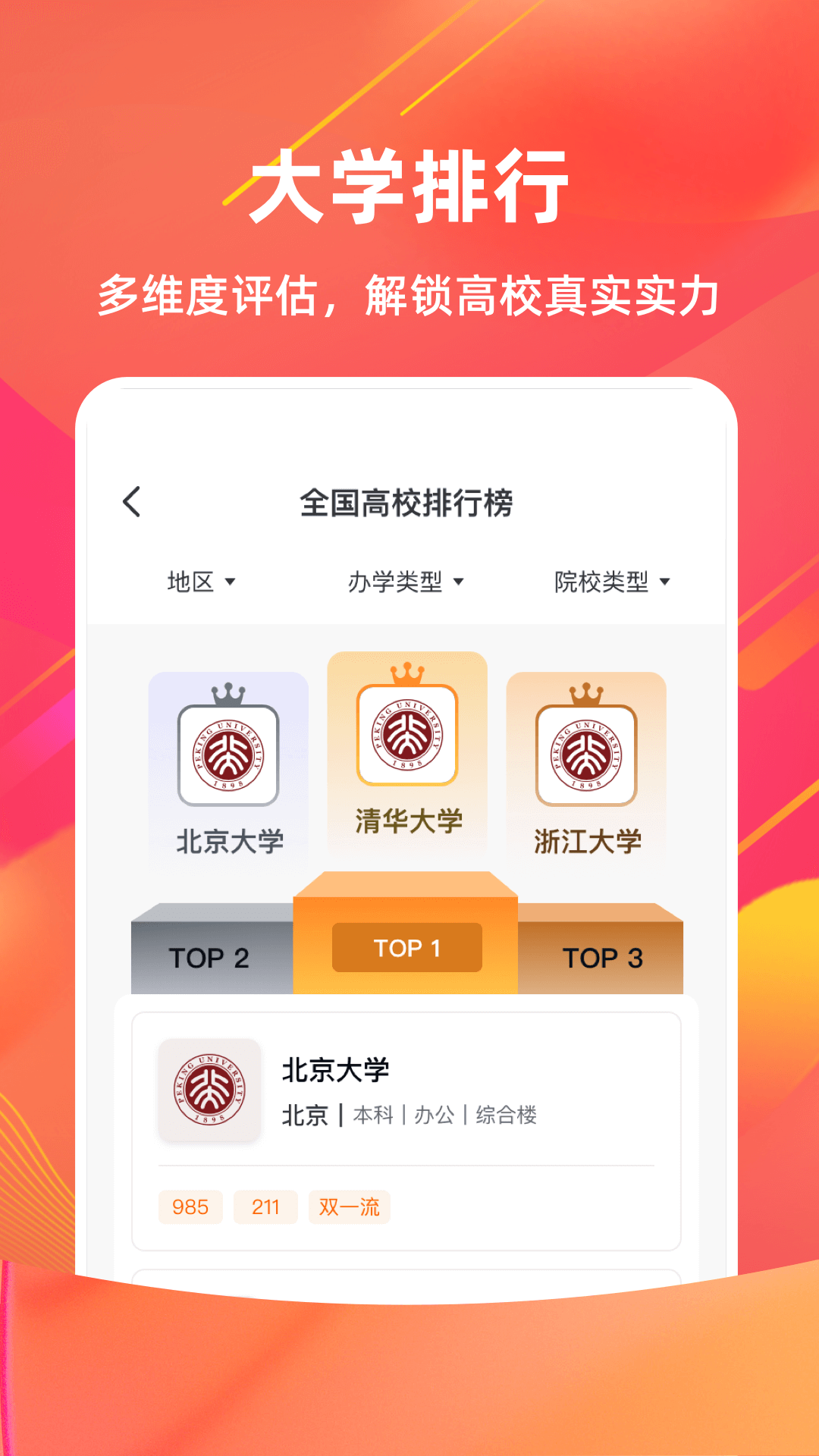The height and width of the screenshot is (1456, 819).
Task: Select the 双一流 tag
Action: coord(349,1207)
